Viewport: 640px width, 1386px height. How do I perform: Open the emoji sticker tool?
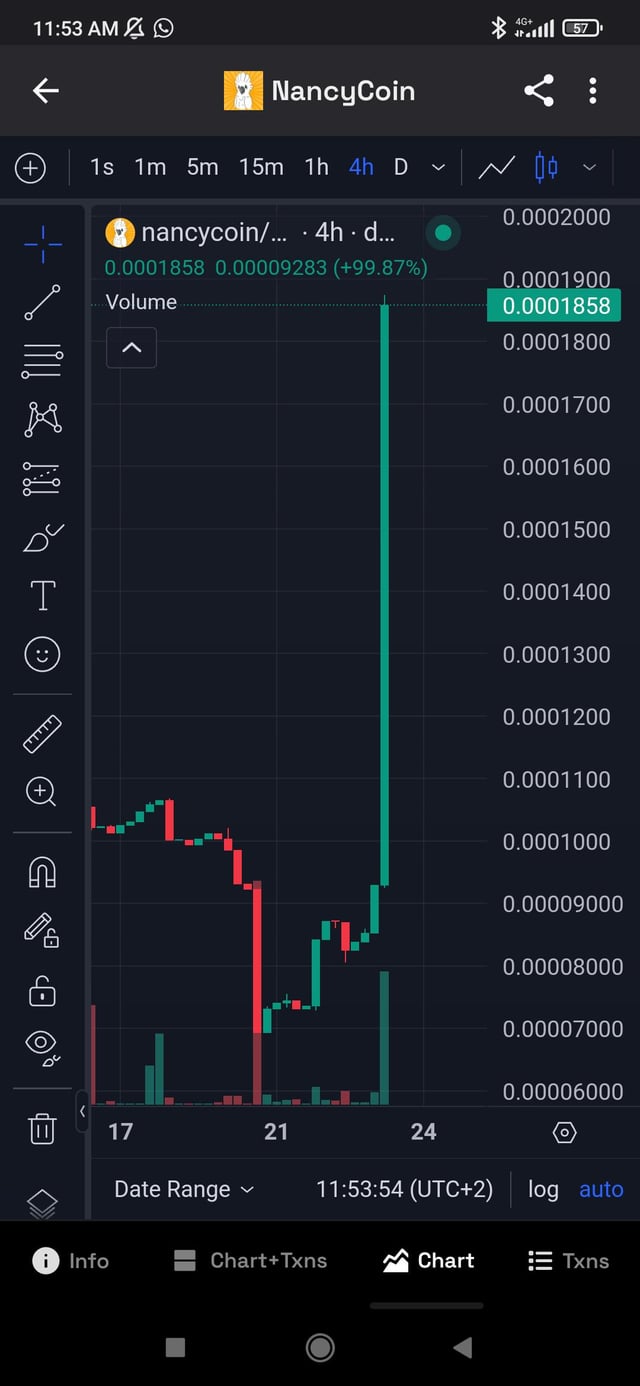click(x=42, y=654)
